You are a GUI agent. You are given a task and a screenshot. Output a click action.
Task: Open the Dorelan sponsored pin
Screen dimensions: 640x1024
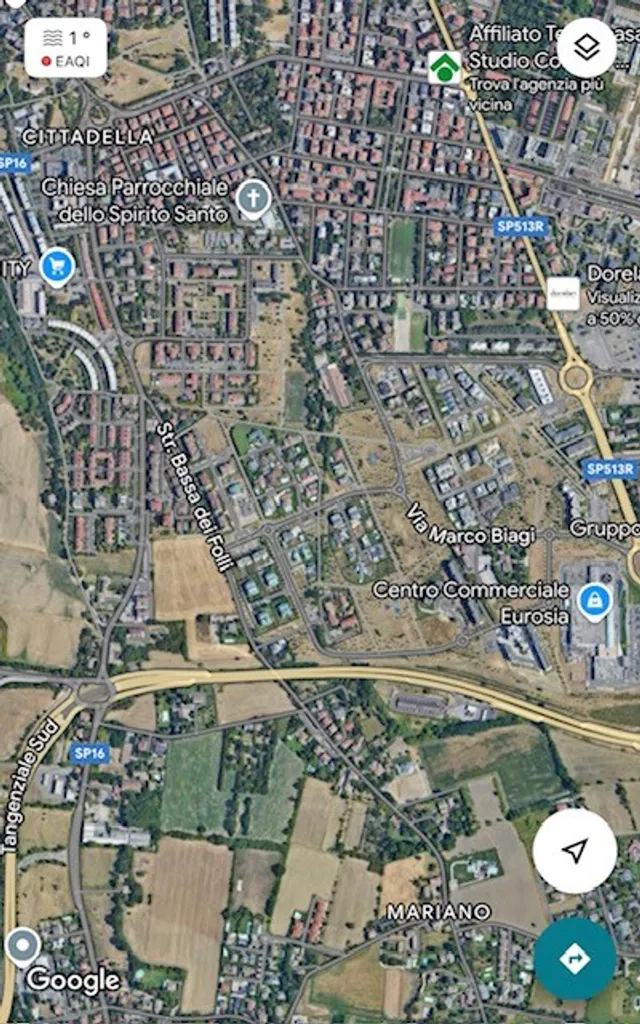coord(563,293)
